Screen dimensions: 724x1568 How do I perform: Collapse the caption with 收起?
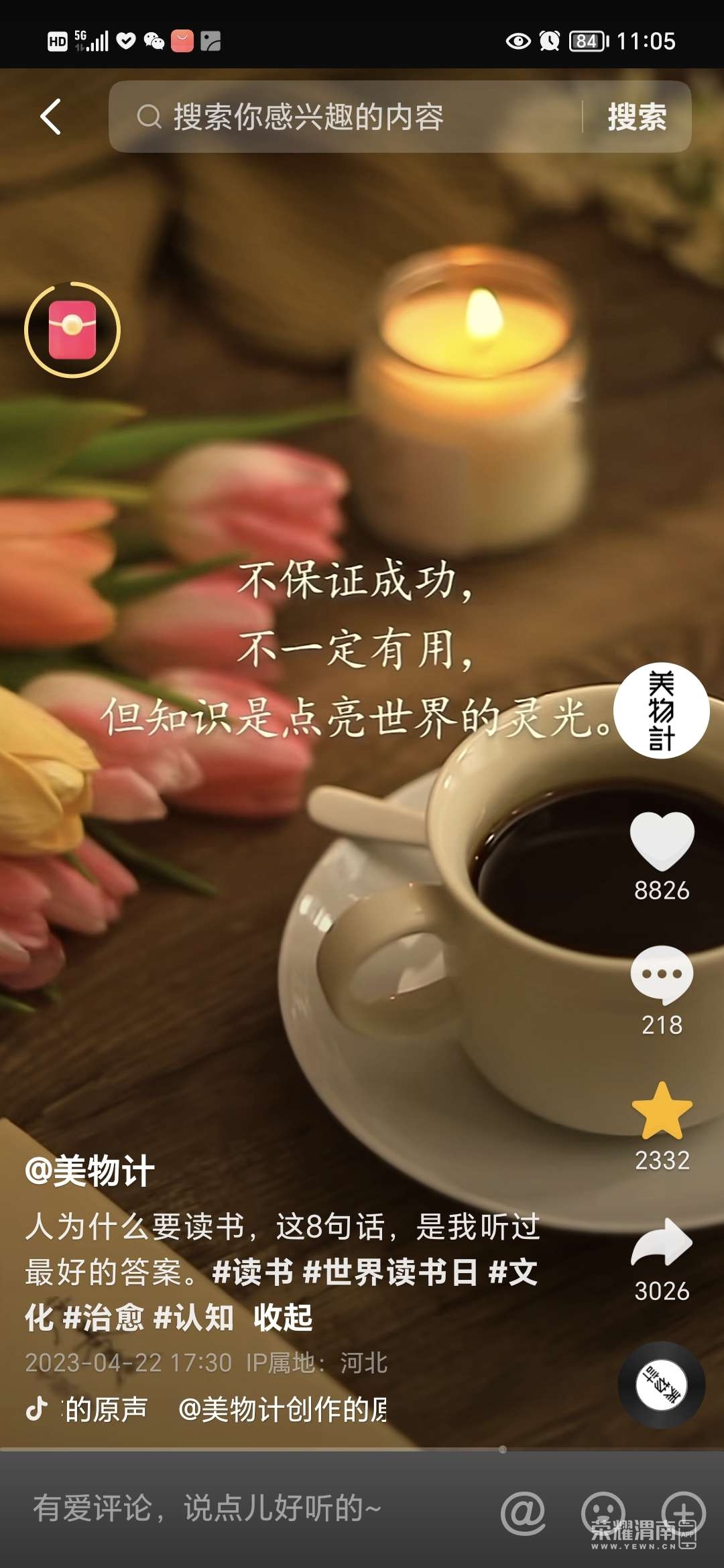[x=283, y=1317]
